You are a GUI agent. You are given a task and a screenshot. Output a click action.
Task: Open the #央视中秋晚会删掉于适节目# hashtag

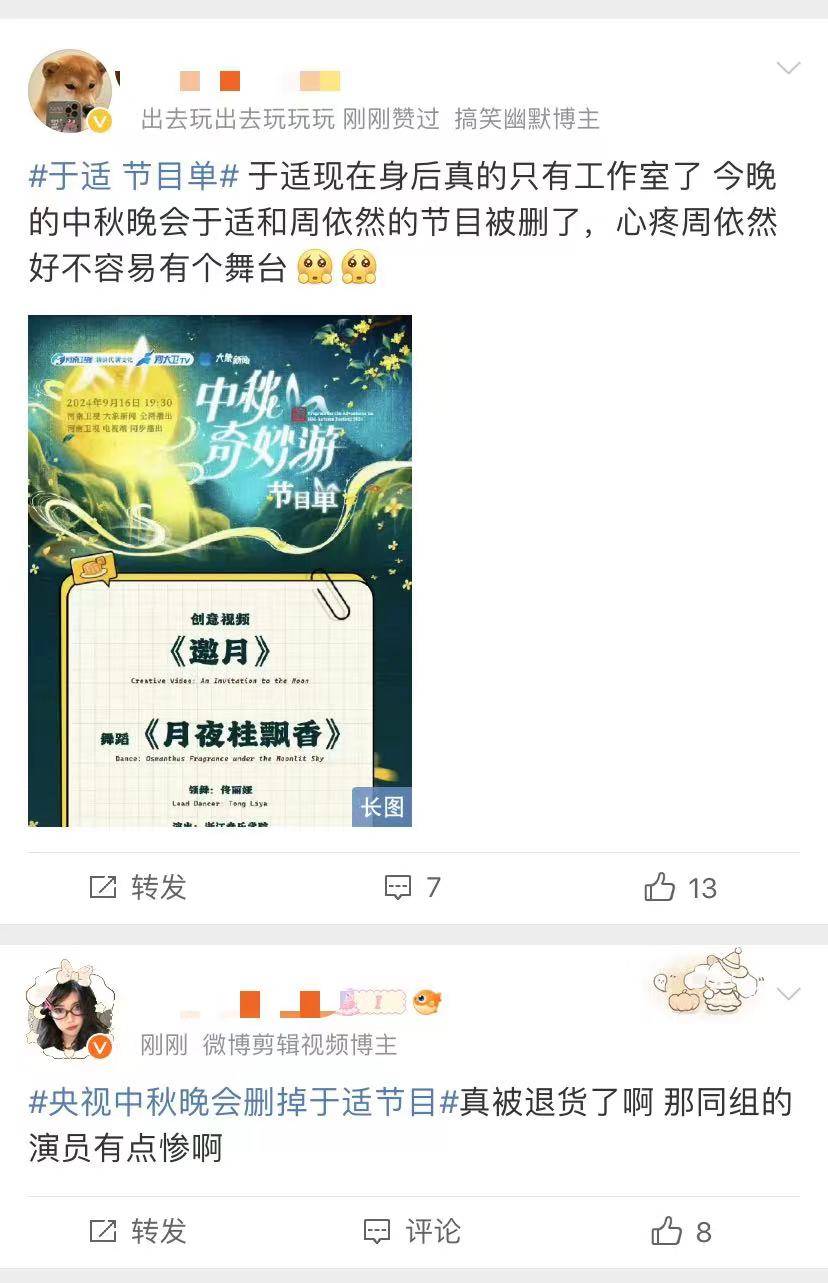point(243,1102)
